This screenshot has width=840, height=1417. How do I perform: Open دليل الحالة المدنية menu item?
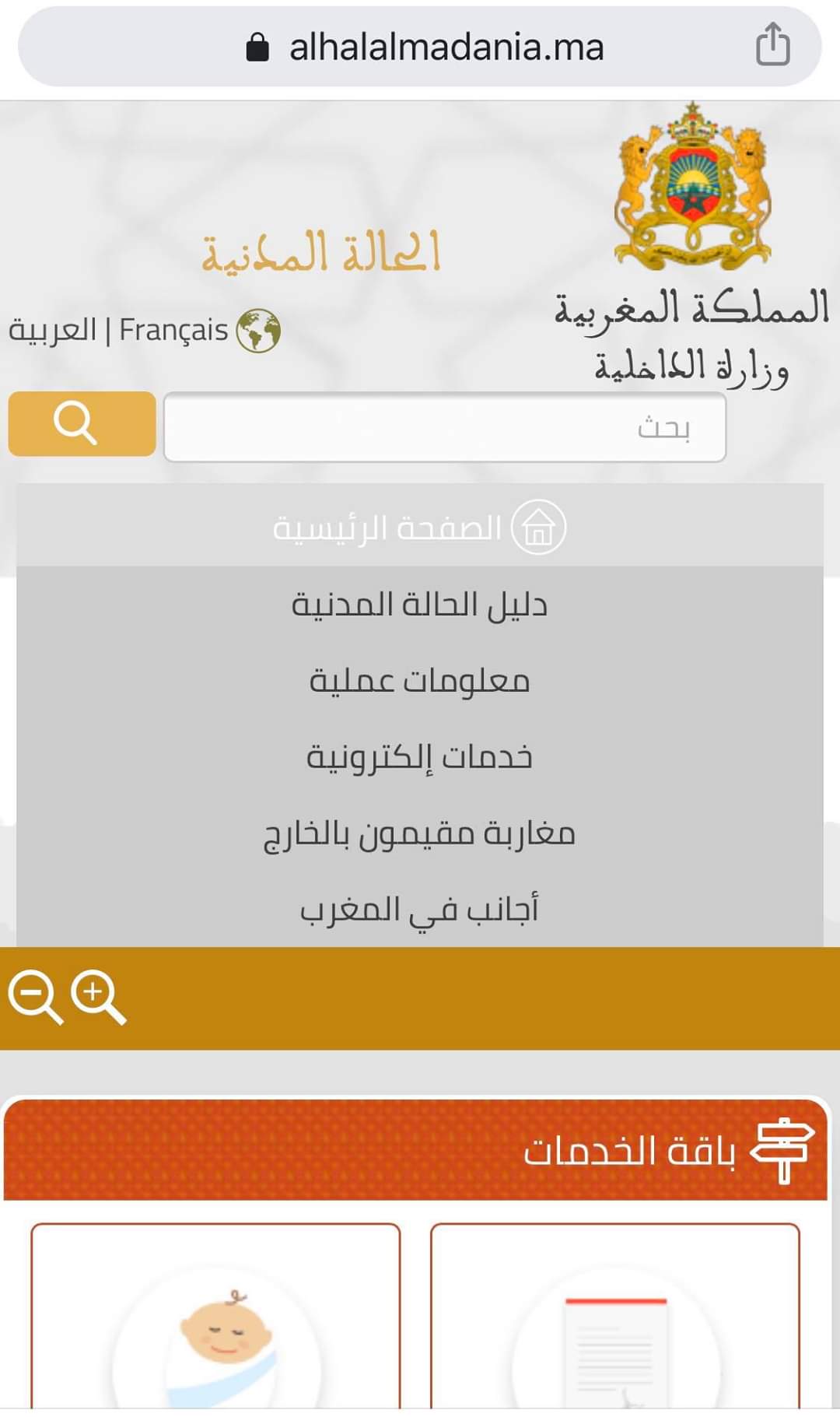(419, 605)
